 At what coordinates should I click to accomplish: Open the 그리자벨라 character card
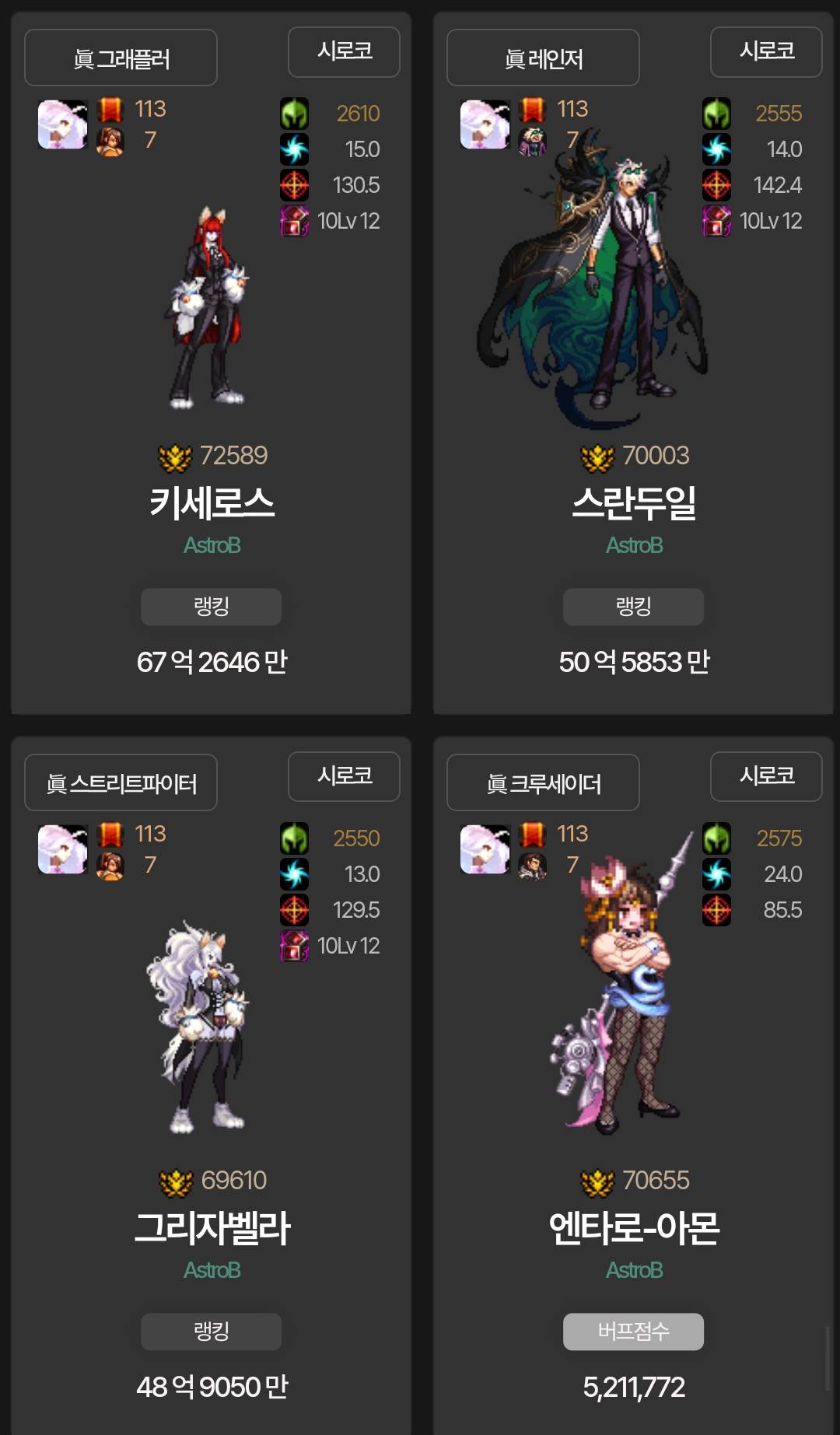(x=211, y=1227)
